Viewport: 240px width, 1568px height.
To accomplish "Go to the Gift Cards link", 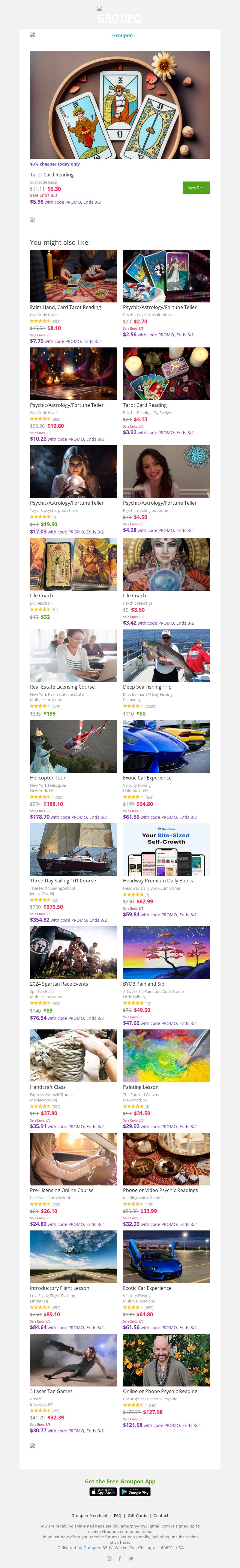I will [137, 1515].
